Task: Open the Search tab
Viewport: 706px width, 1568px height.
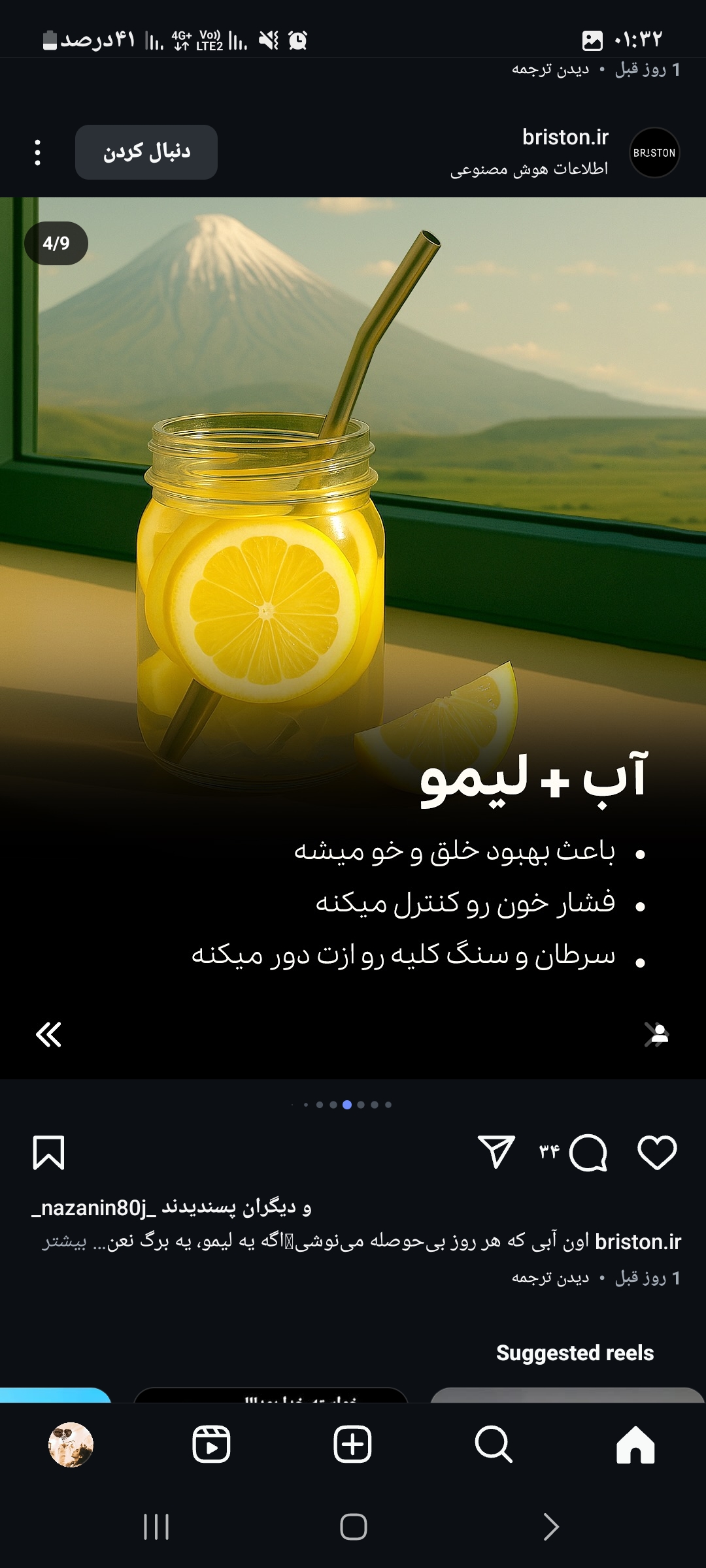Action: (x=494, y=1445)
